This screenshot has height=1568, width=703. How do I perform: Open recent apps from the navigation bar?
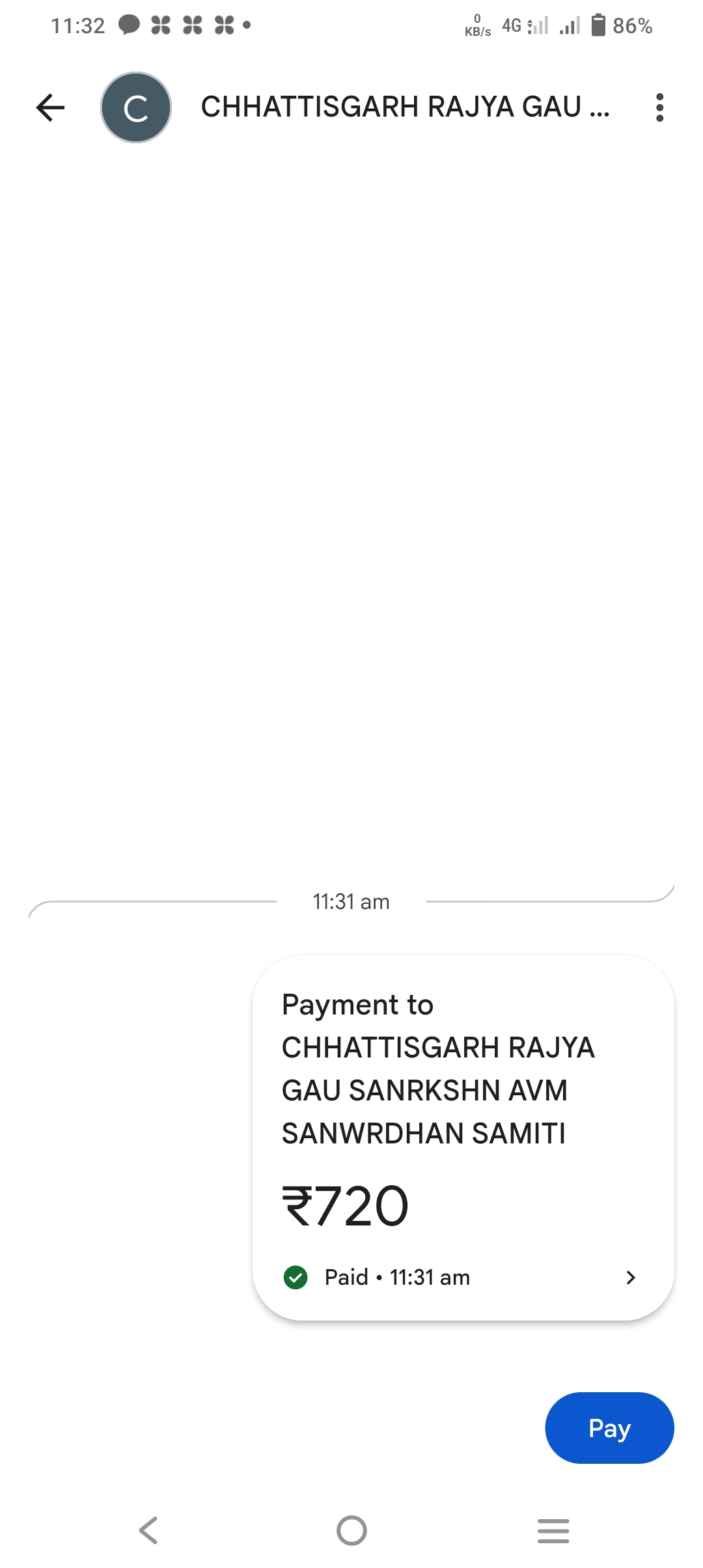(553, 1530)
